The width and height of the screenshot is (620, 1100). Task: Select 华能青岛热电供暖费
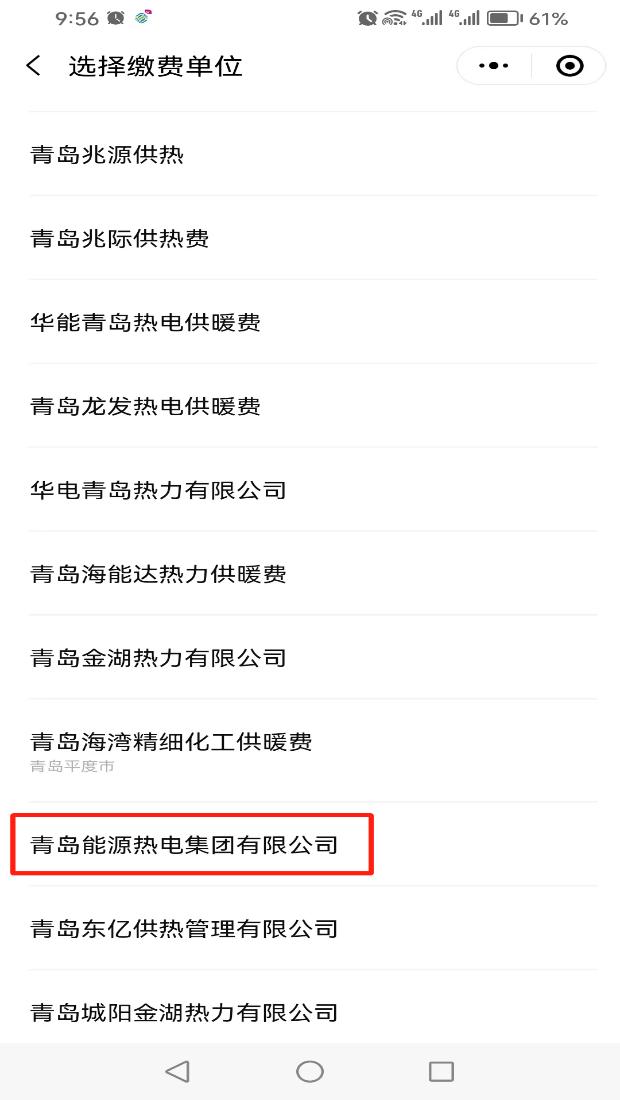click(x=146, y=323)
